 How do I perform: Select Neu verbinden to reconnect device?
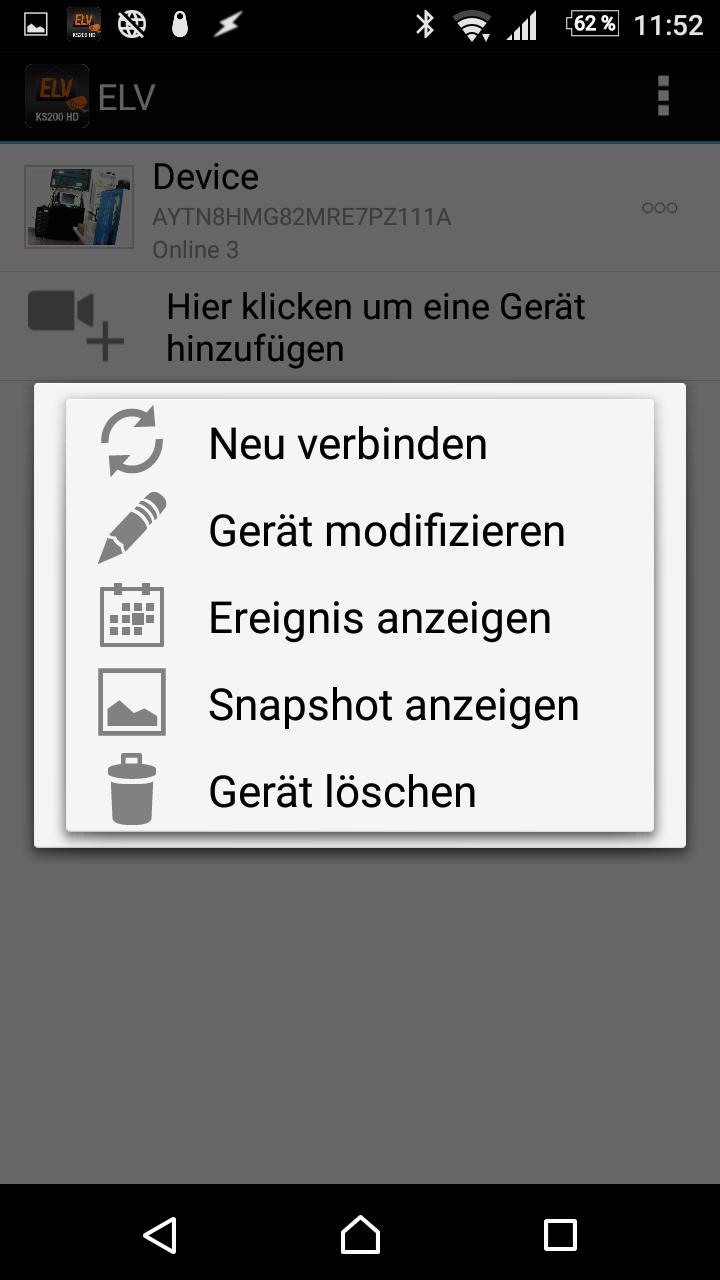coord(360,443)
